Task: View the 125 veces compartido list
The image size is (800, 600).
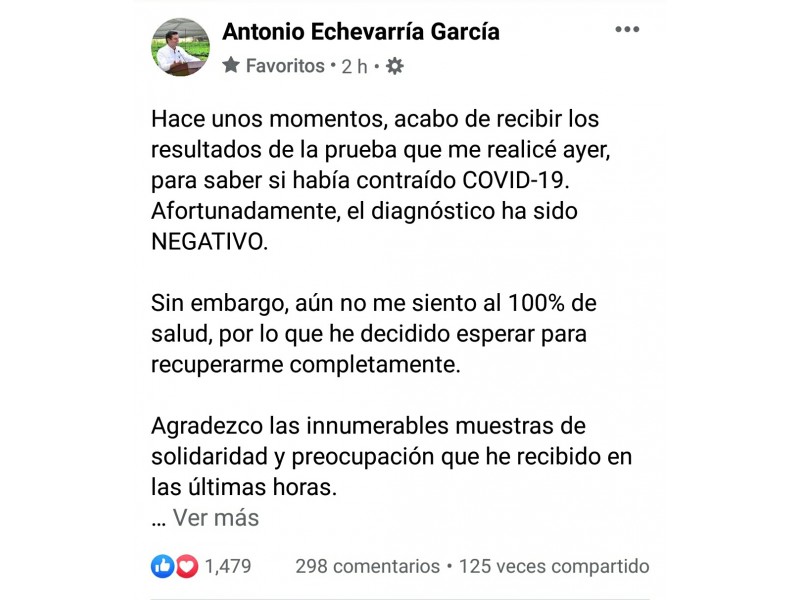Action: (x=554, y=566)
